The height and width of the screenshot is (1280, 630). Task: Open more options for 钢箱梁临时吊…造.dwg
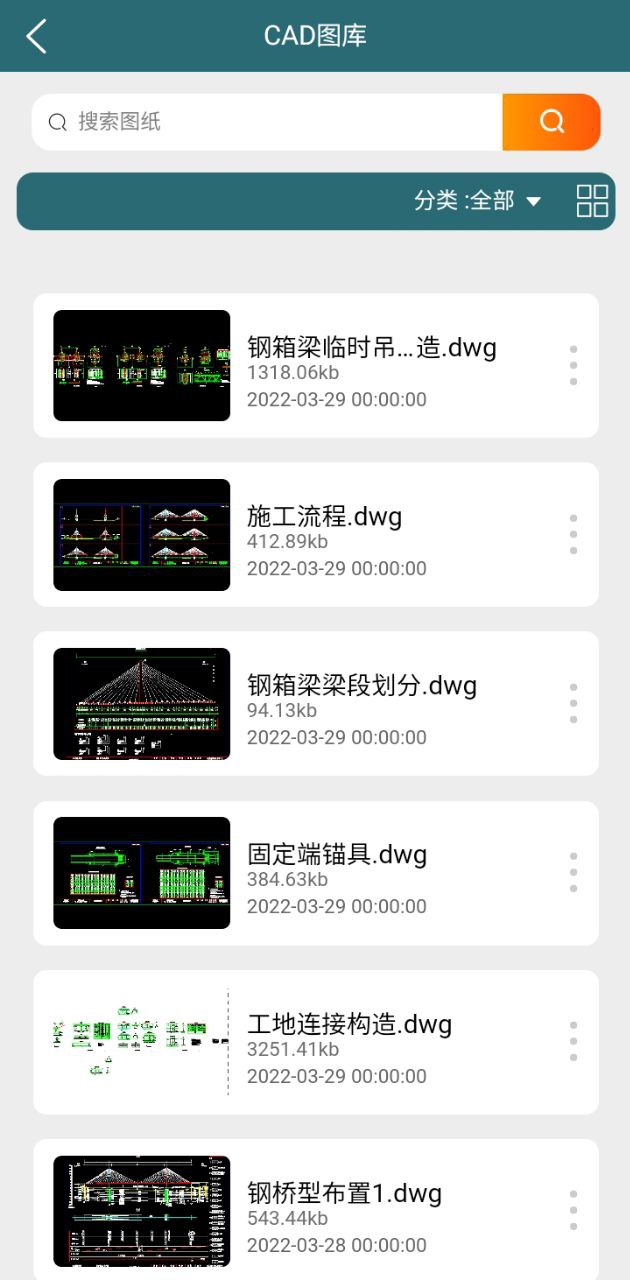click(x=573, y=365)
